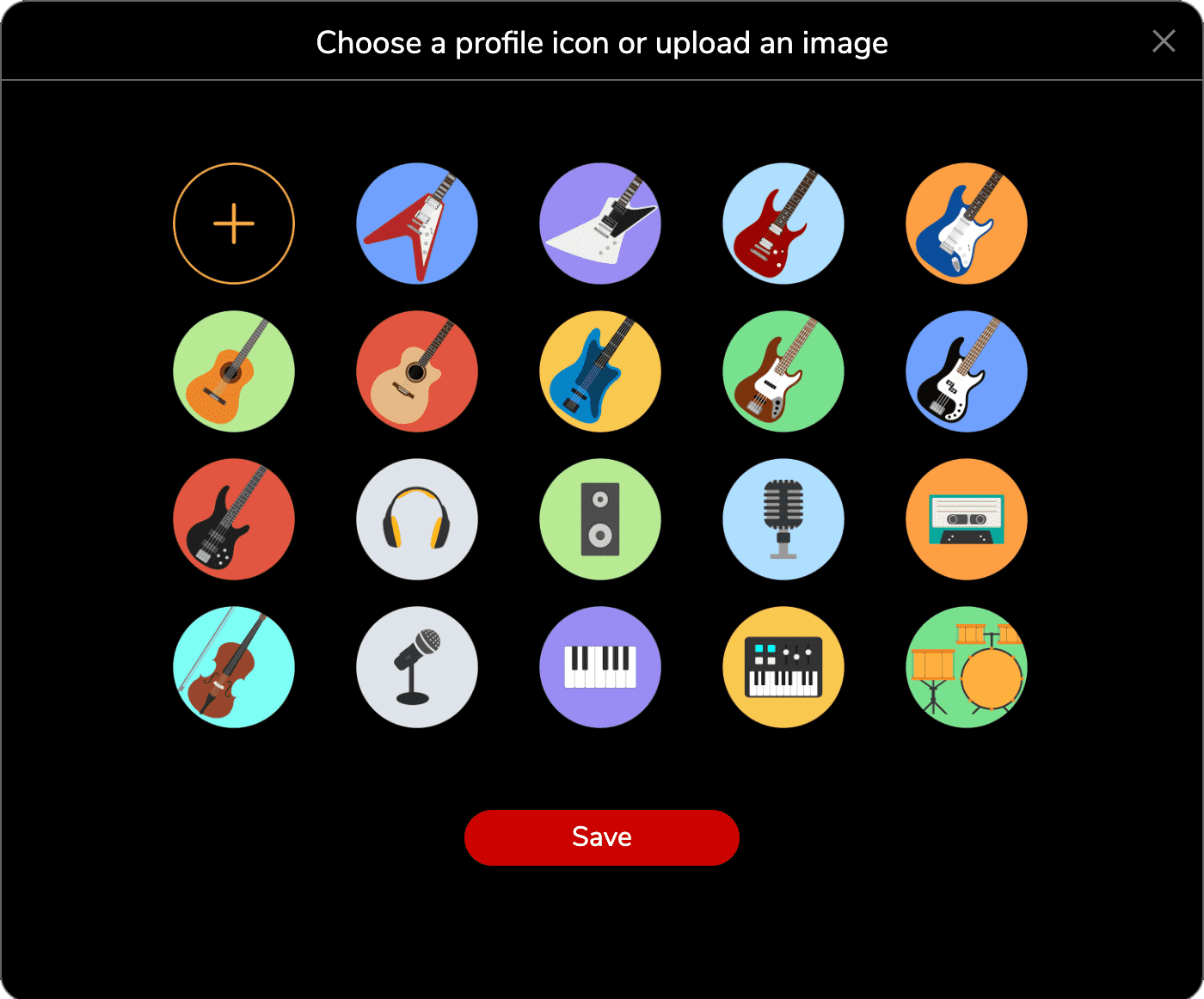The height and width of the screenshot is (999, 1204).
Task: Pick the tan acoustic guitar on red
Action: point(417,371)
